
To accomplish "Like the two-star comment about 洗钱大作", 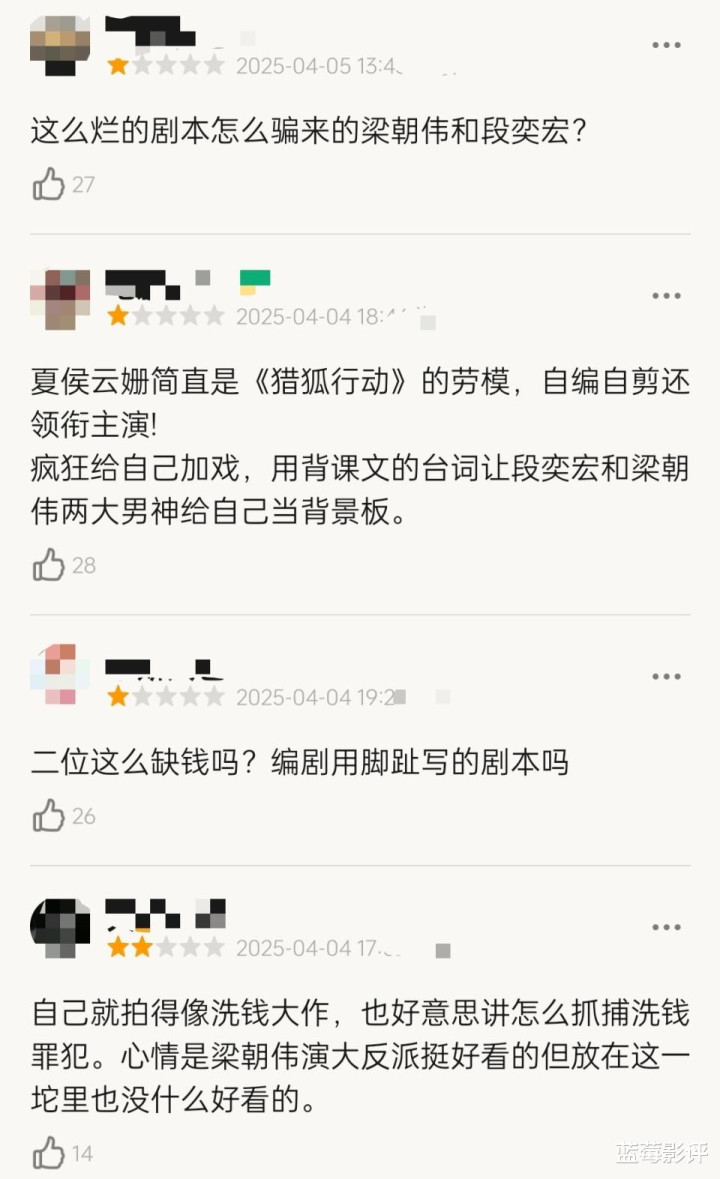I will (x=48, y=1153).
